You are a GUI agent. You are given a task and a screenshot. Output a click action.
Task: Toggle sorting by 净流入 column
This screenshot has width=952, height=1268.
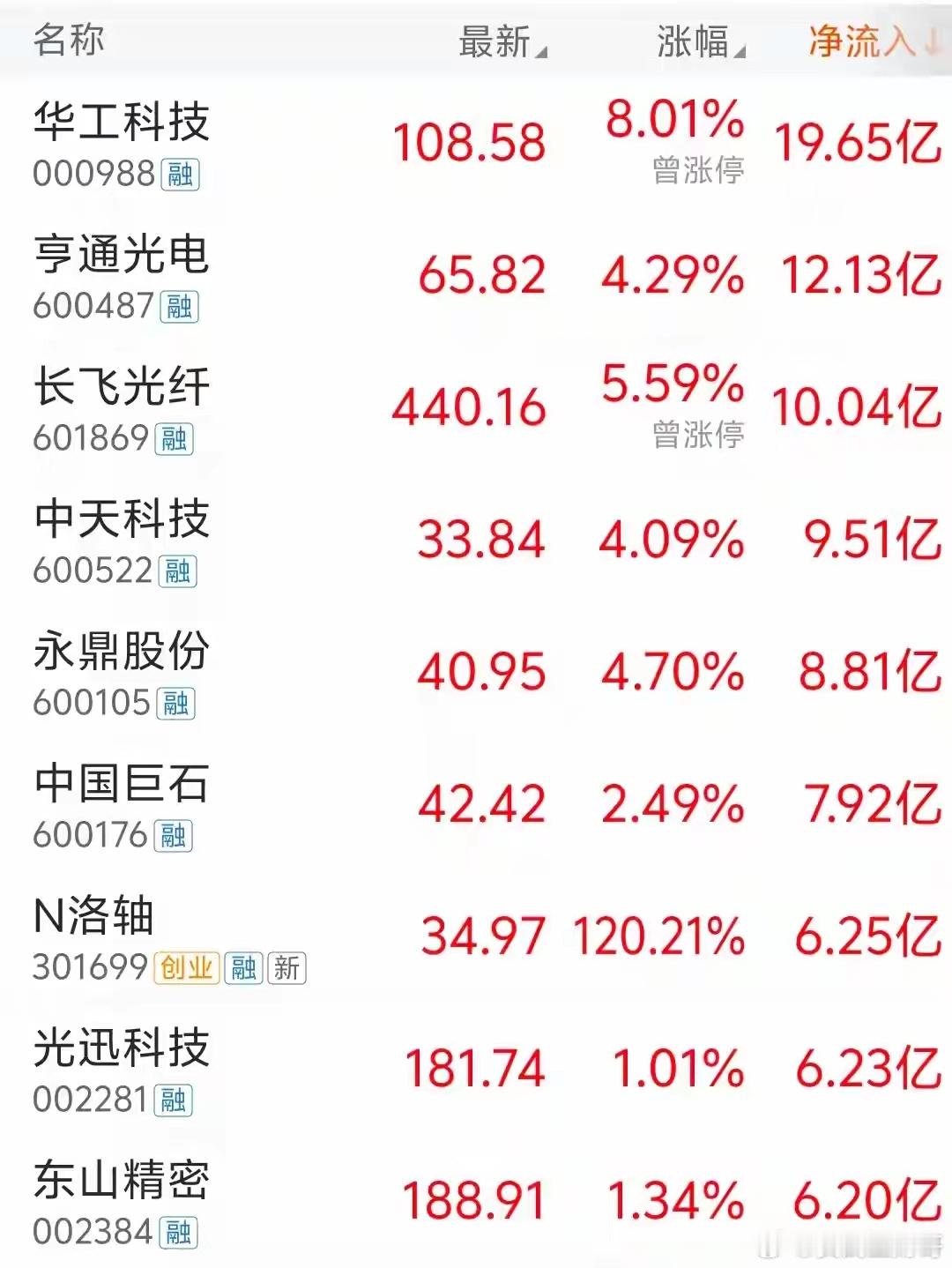click(x=874, y=41)
